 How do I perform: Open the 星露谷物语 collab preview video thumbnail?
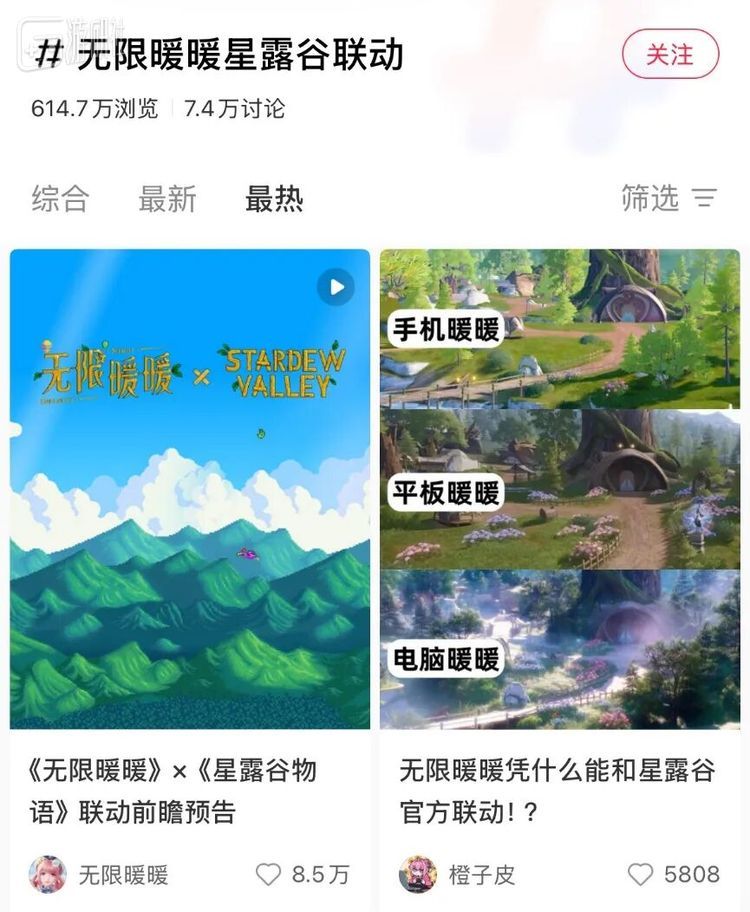(x=192, y=490)
